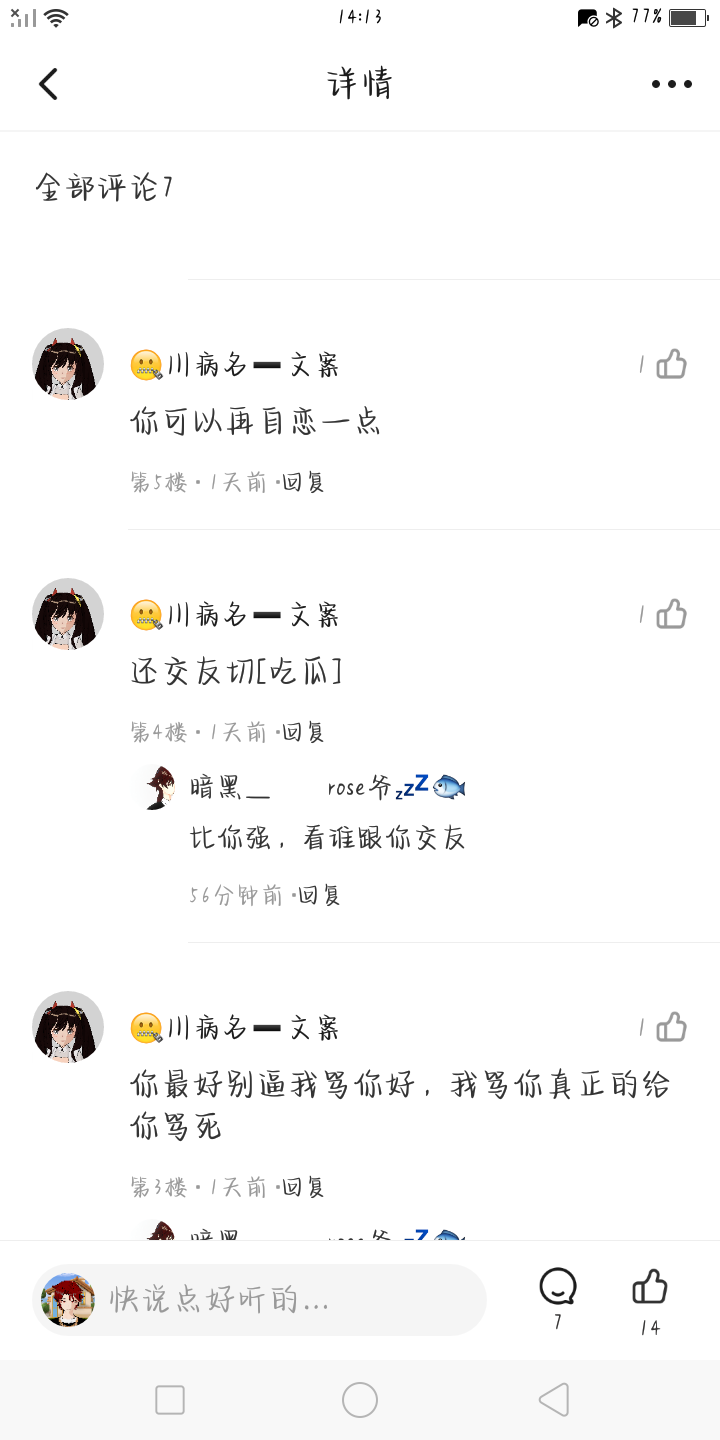This screenshot has width=720, height=1440.
Task: View profile of 暗黑__rose爷 who replied 比你强
Action: click(x=157, y=787)
